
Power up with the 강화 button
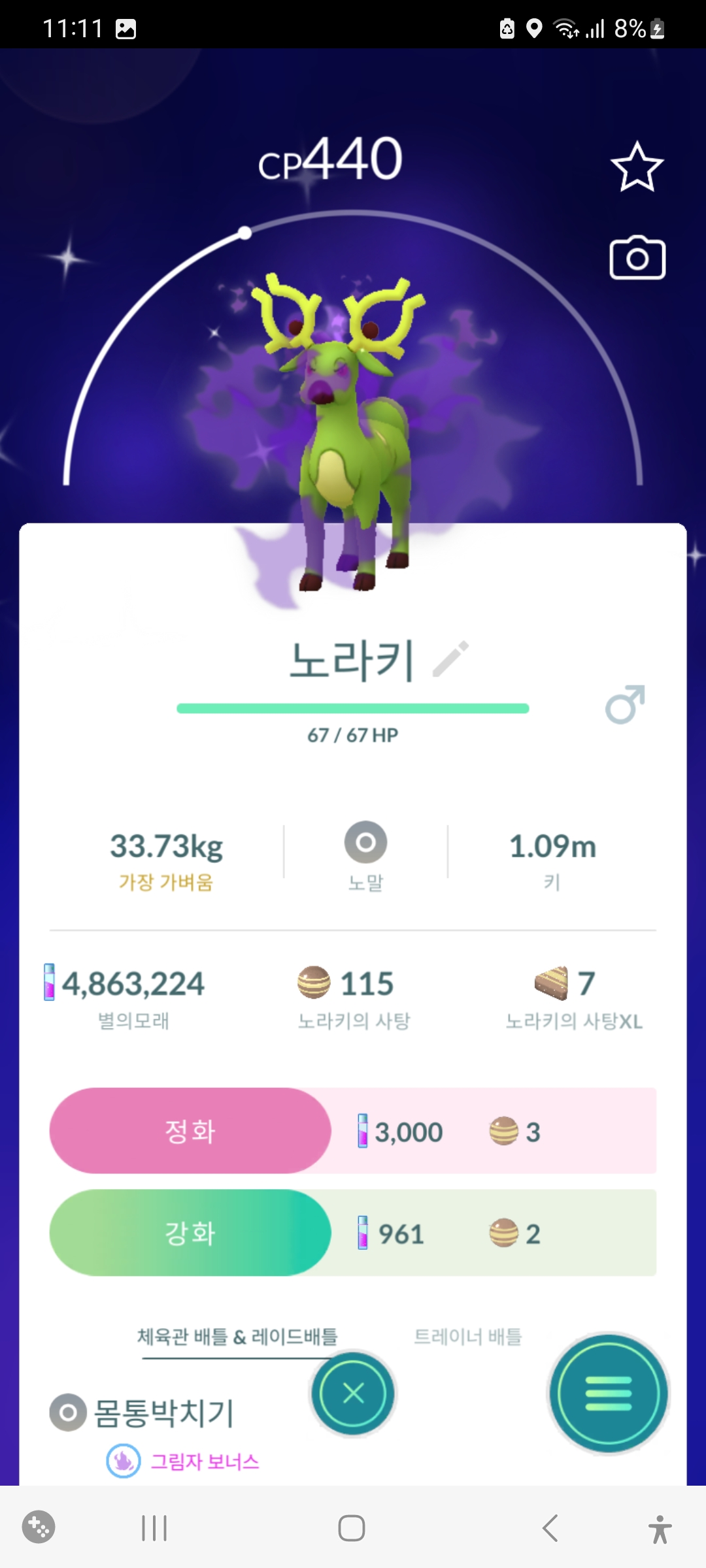pos(190,1233)
